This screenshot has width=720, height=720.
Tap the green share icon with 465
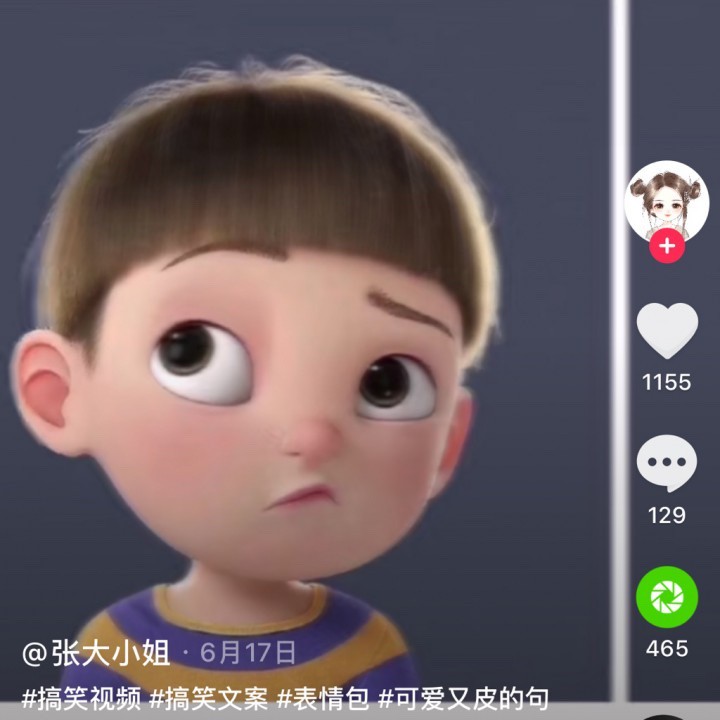tap(667, 597)
